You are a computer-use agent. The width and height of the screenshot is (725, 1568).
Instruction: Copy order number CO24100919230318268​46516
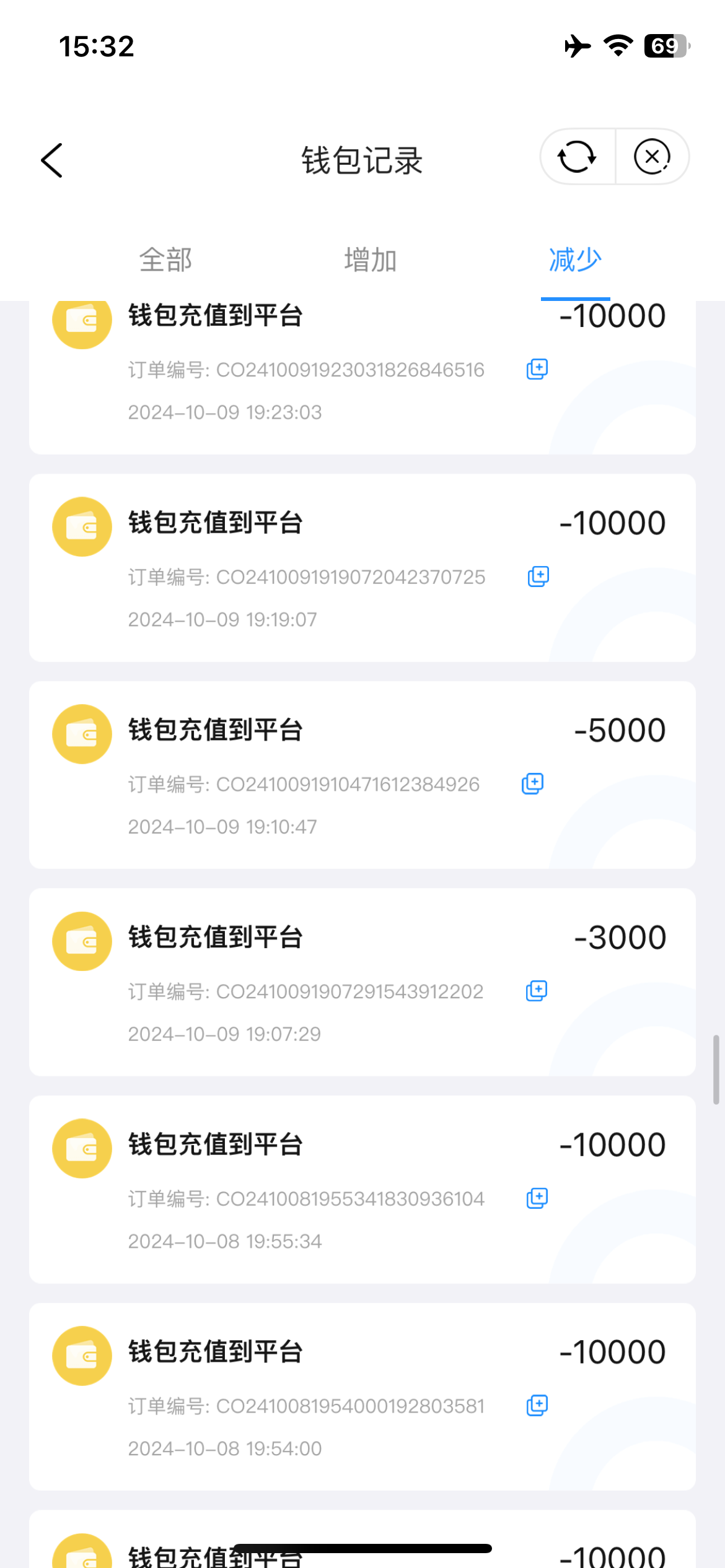pyautogui.click(x=537, y=369)
